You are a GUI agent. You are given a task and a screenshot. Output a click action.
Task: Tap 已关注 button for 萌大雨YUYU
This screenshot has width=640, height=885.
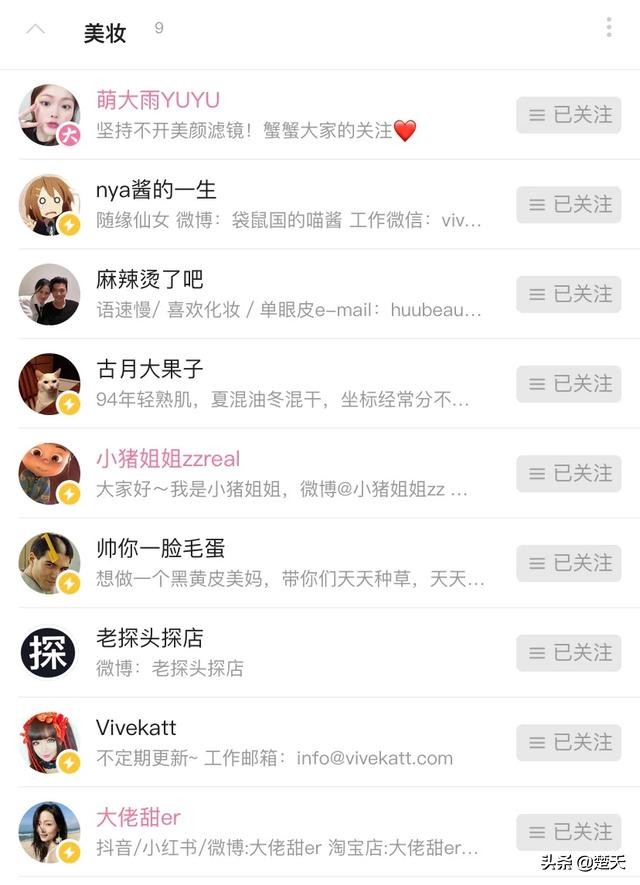coord(568,115)
